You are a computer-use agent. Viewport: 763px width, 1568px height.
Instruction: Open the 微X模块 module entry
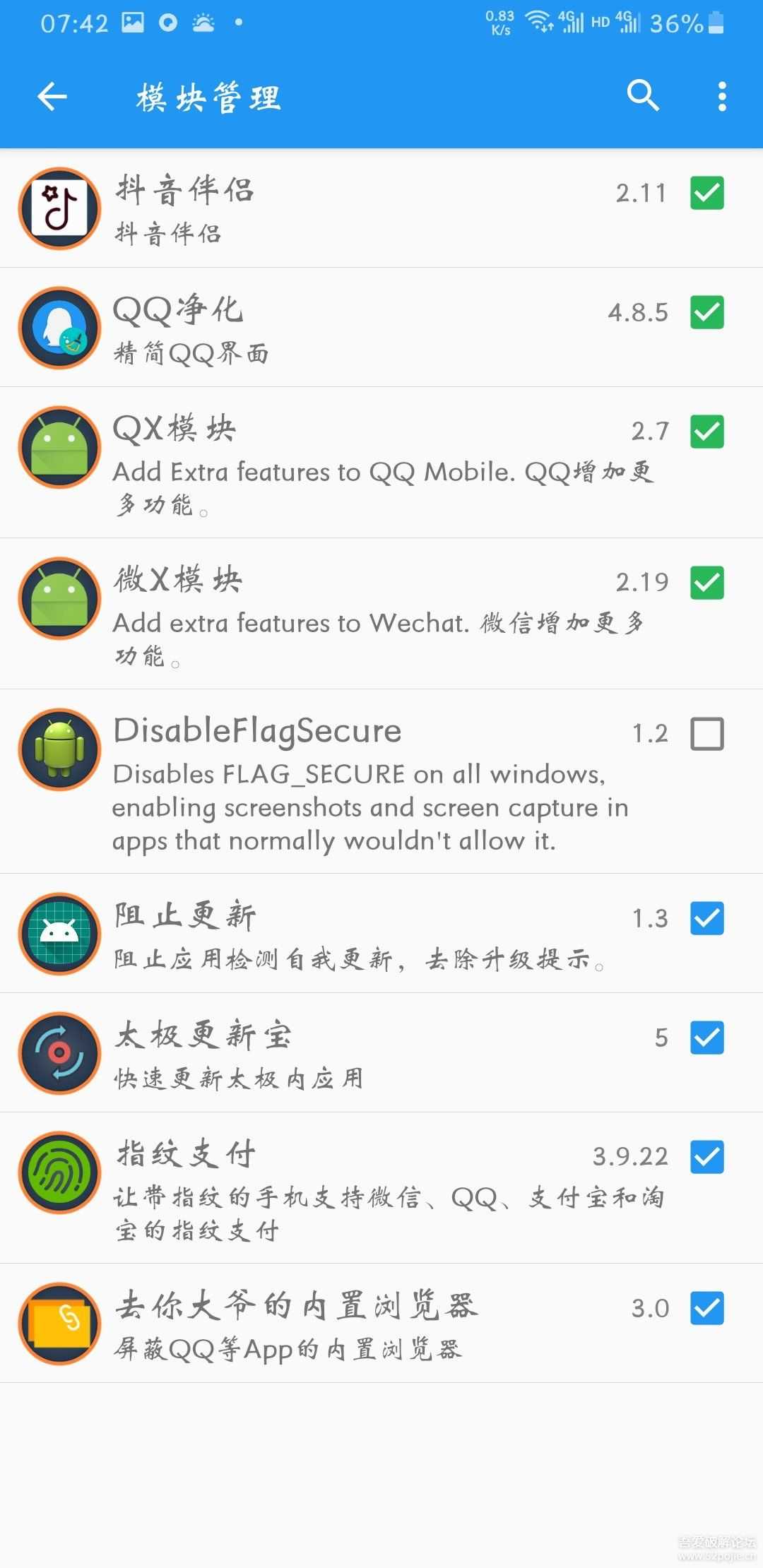[353, 614]
